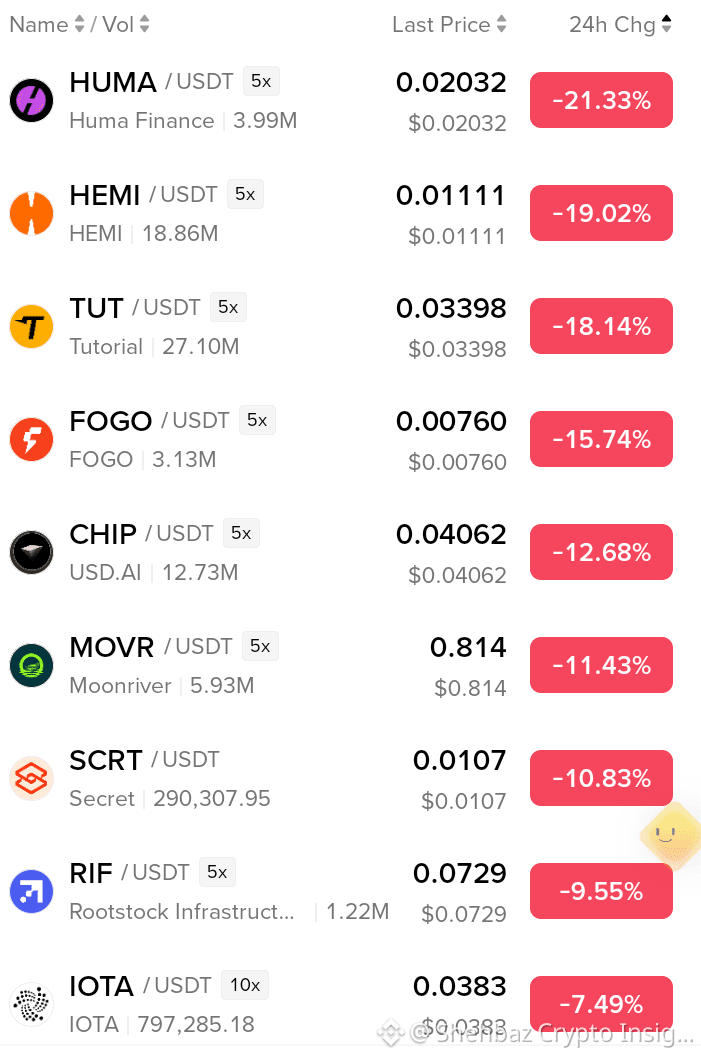701x1058 pixels.
Task: Sort the list by Name
Action: (x=47, y=25)
